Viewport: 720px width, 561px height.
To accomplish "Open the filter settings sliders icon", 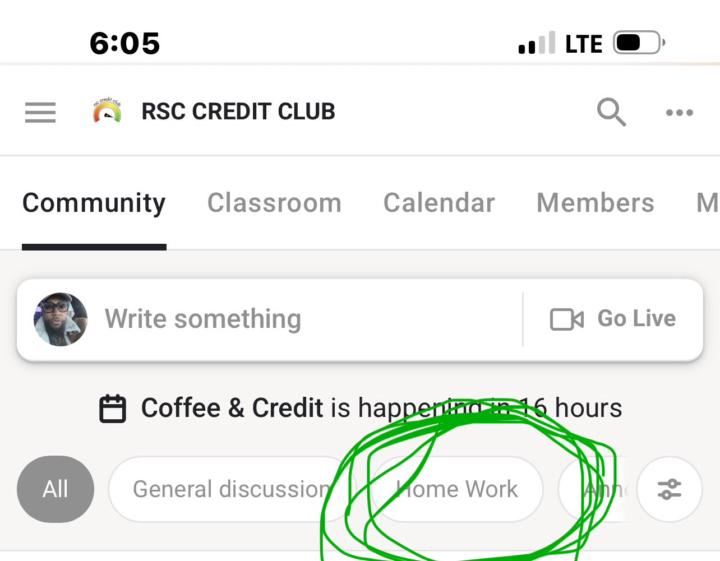I will coord(669,489).
